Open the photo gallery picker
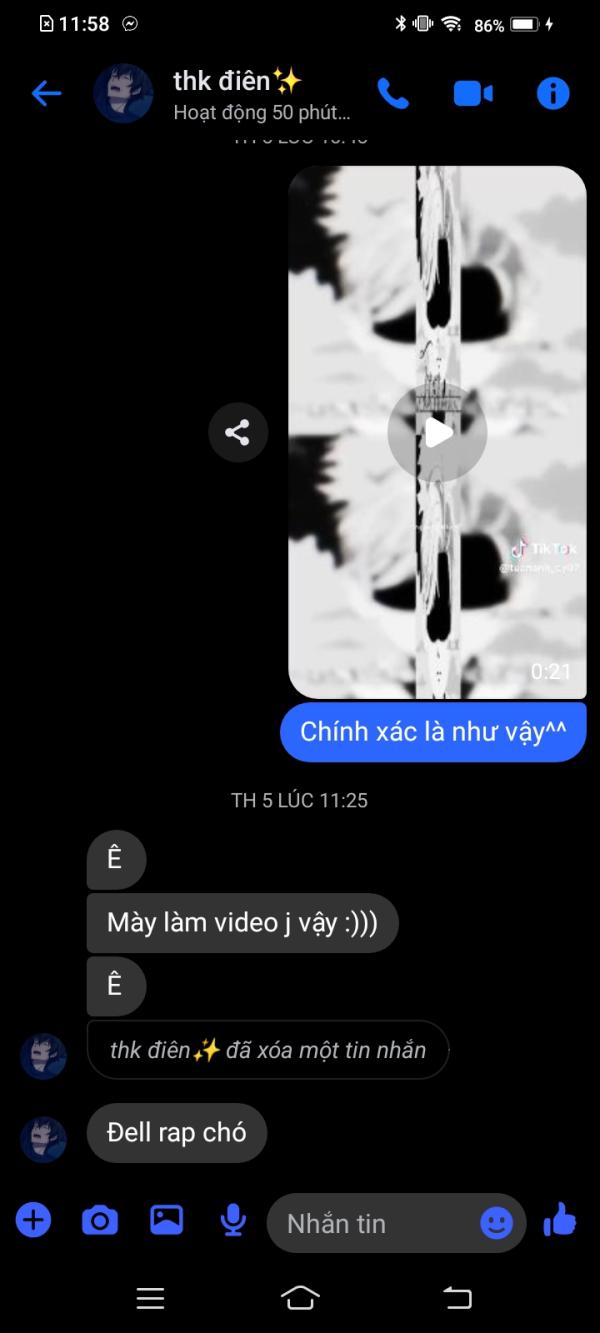600x1333 pixels. (167, 1220)
